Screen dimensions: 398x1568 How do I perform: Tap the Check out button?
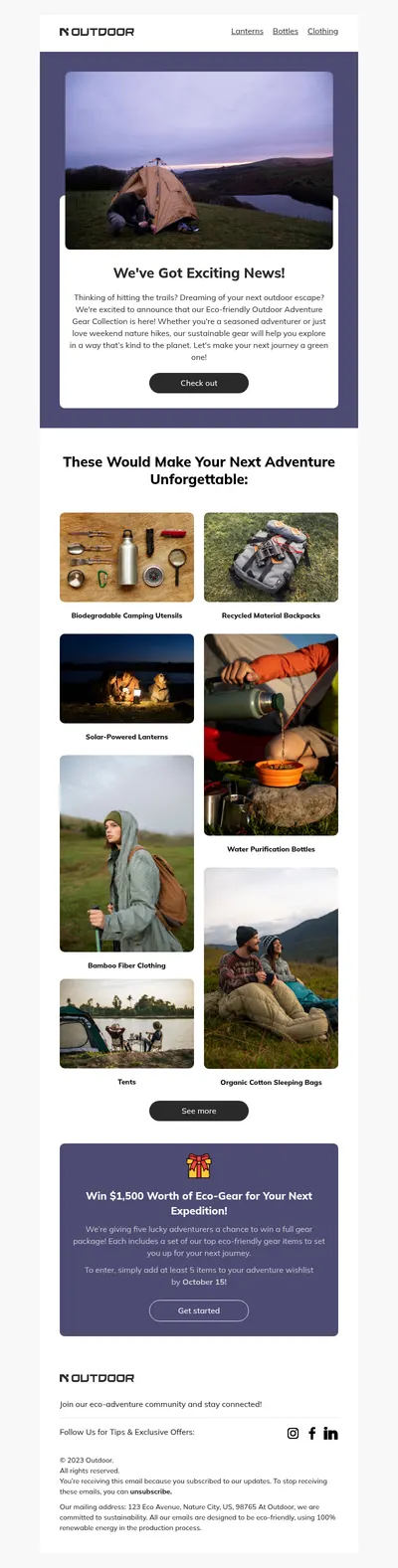coord(199,383)
